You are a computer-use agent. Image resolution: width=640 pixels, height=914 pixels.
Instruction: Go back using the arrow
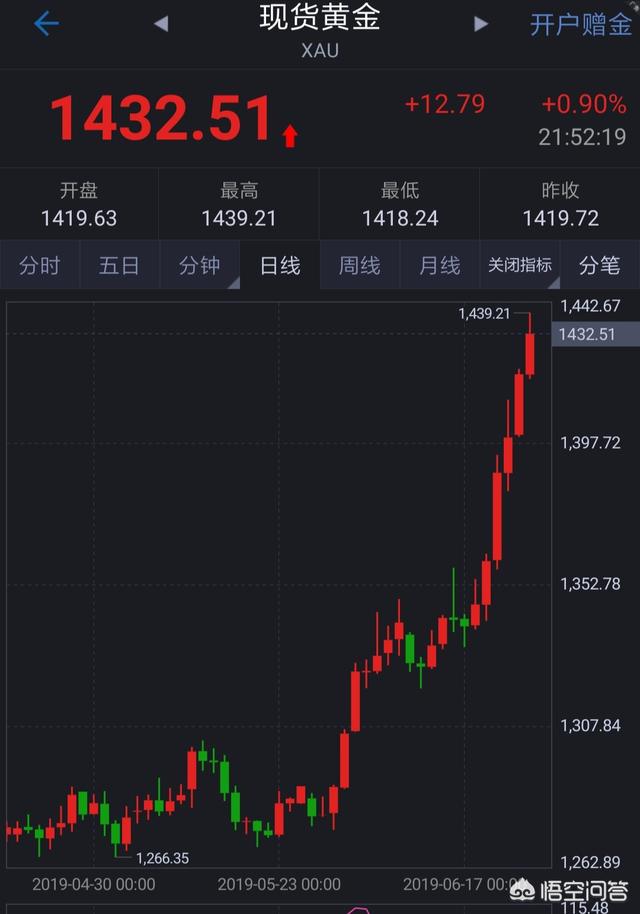(x=46, y=24)
